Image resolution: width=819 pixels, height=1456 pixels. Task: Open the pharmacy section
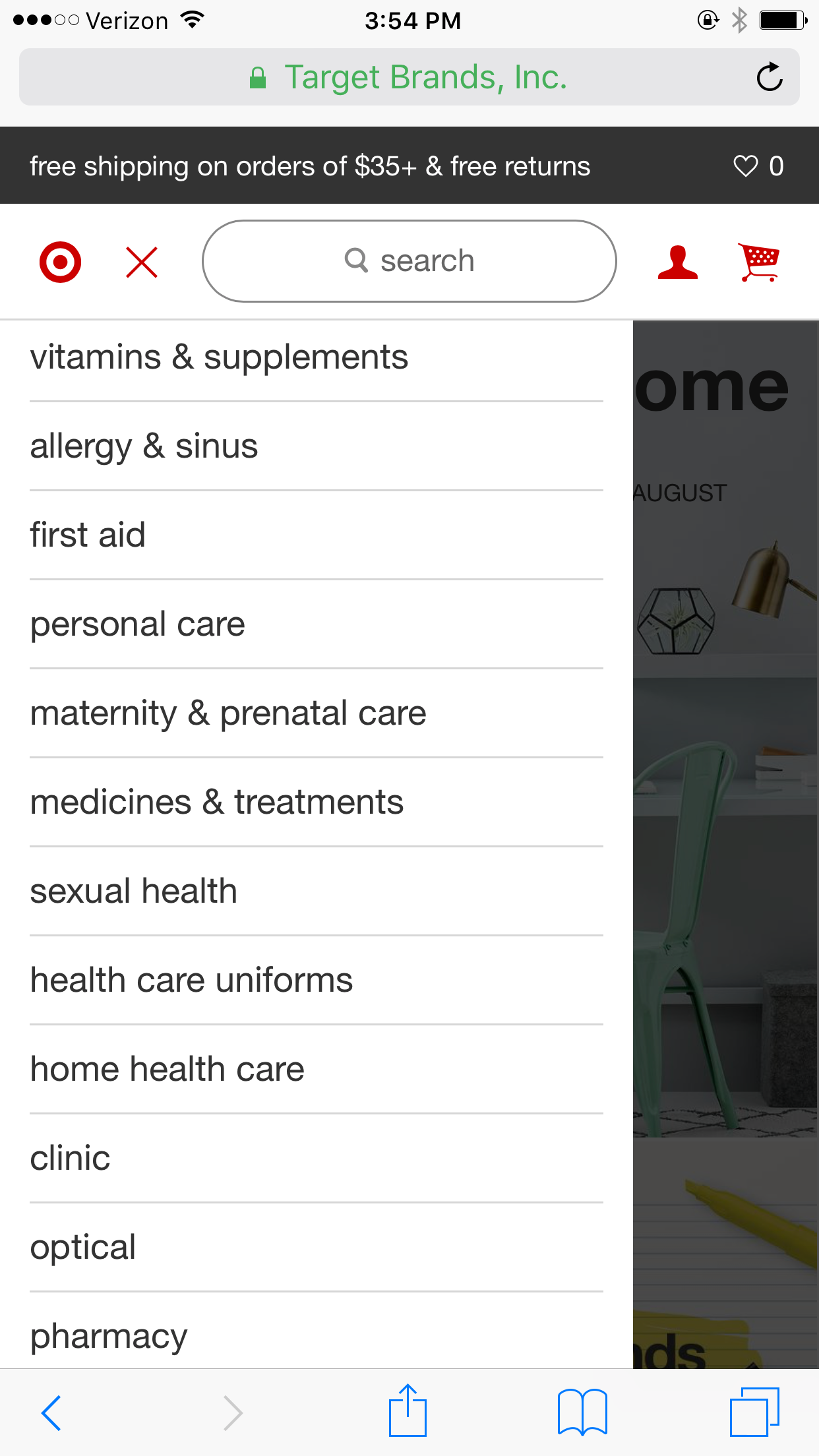point(109,1336)
